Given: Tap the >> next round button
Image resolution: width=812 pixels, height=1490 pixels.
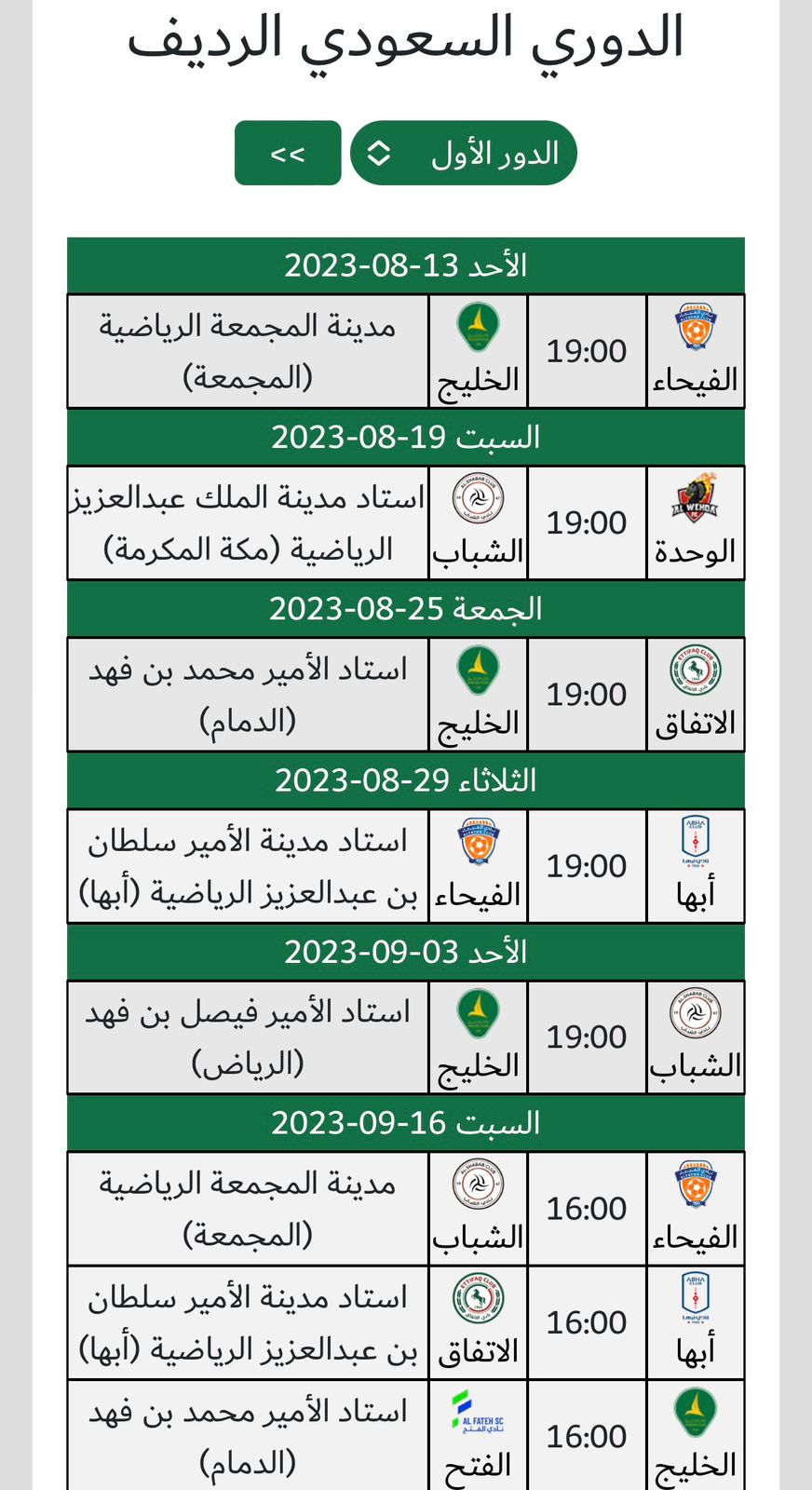Looking at the screenshot, I should 288,153.
